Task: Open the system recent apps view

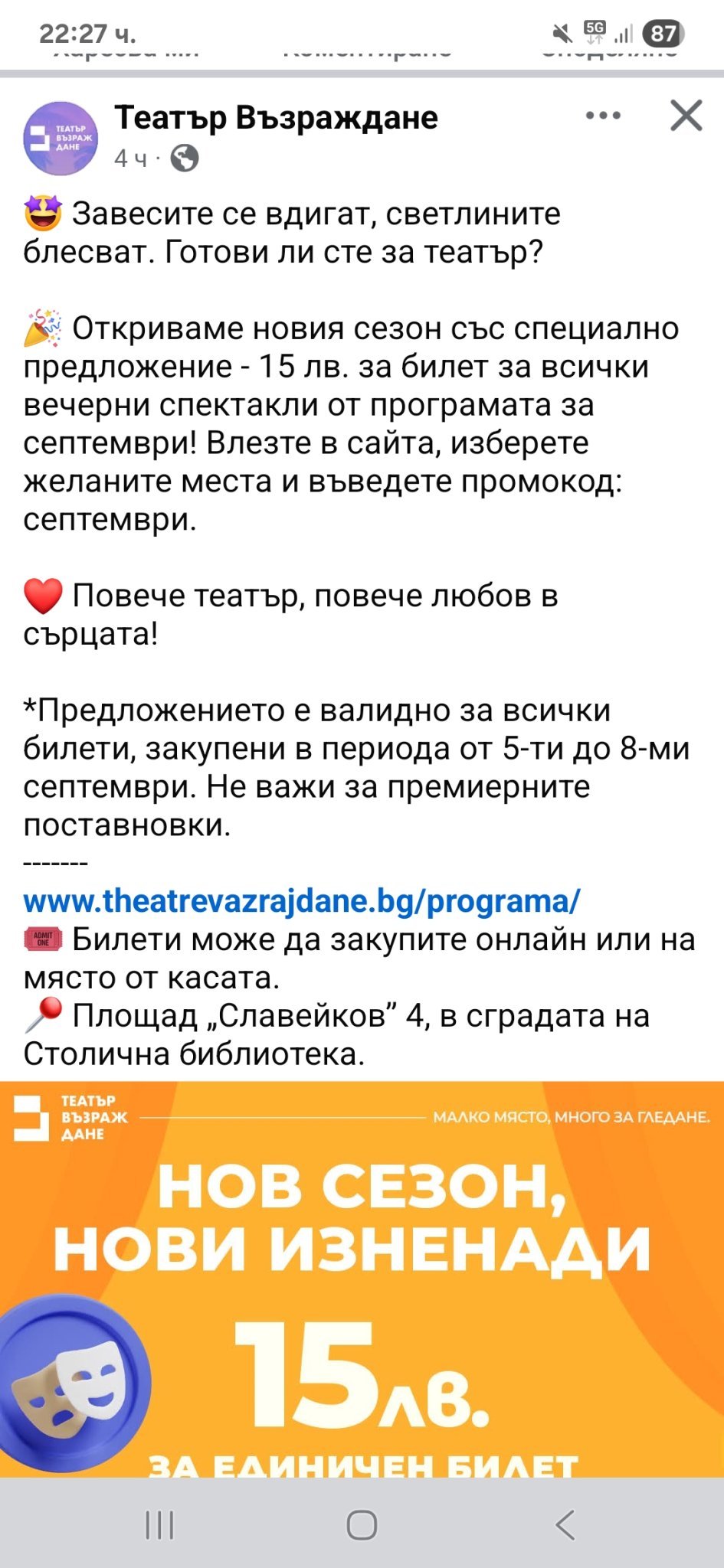Action: [x=159, y=1524]
